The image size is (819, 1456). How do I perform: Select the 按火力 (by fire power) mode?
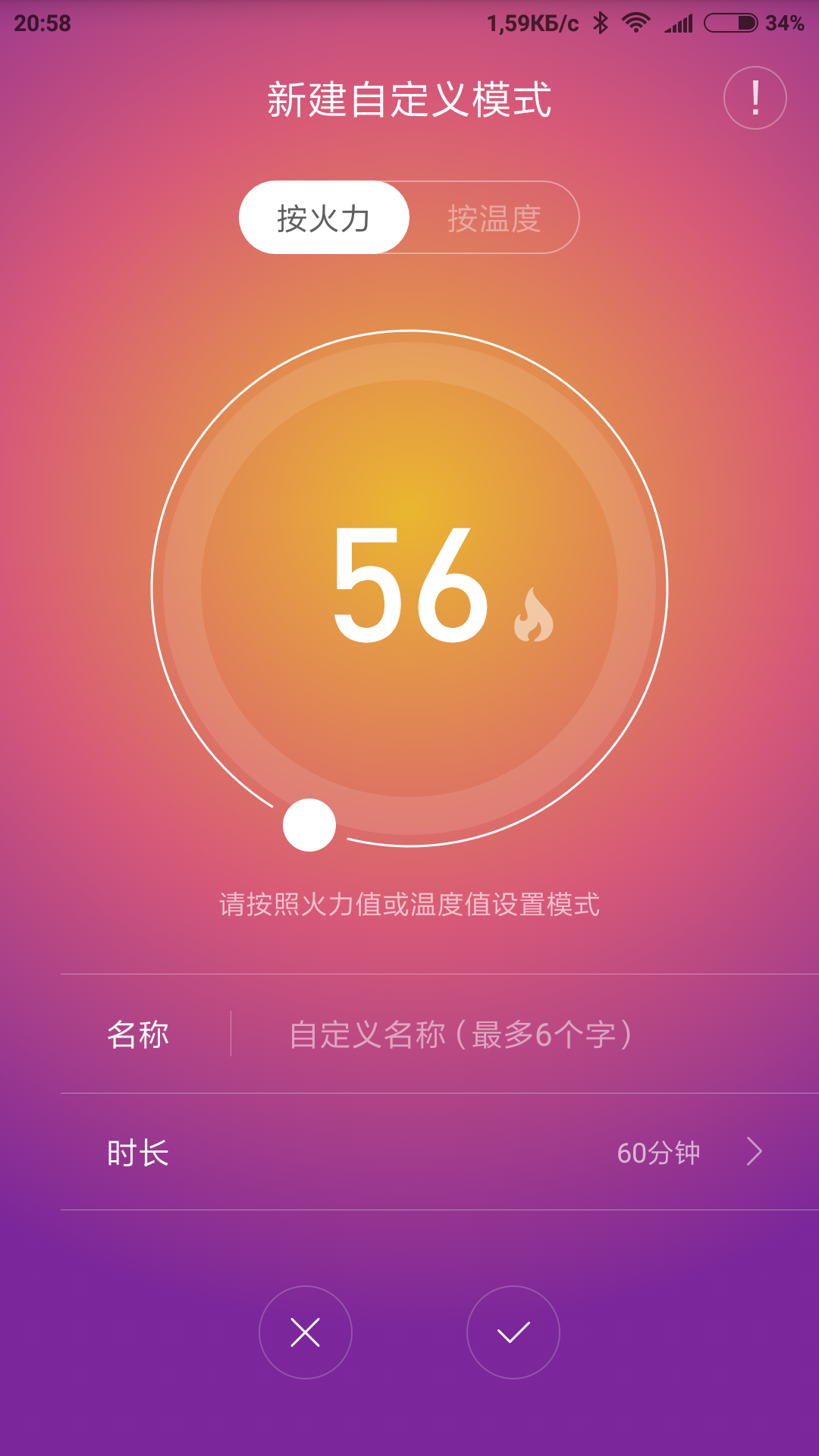pos(324,218)
